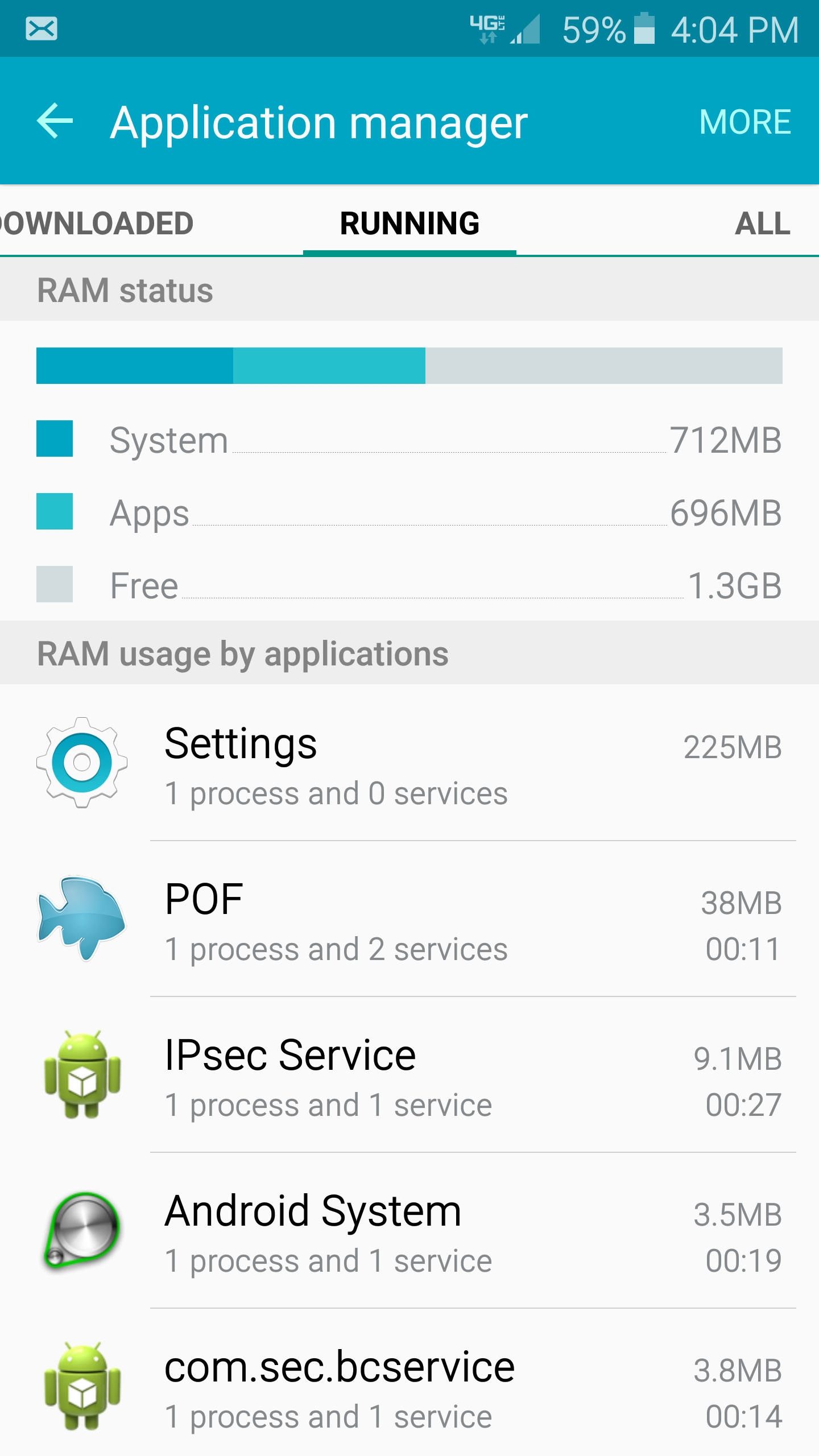Go back from Application manager
This screenshot has width=819, height=1456.
pyautogui.click(x=55, y=121)
